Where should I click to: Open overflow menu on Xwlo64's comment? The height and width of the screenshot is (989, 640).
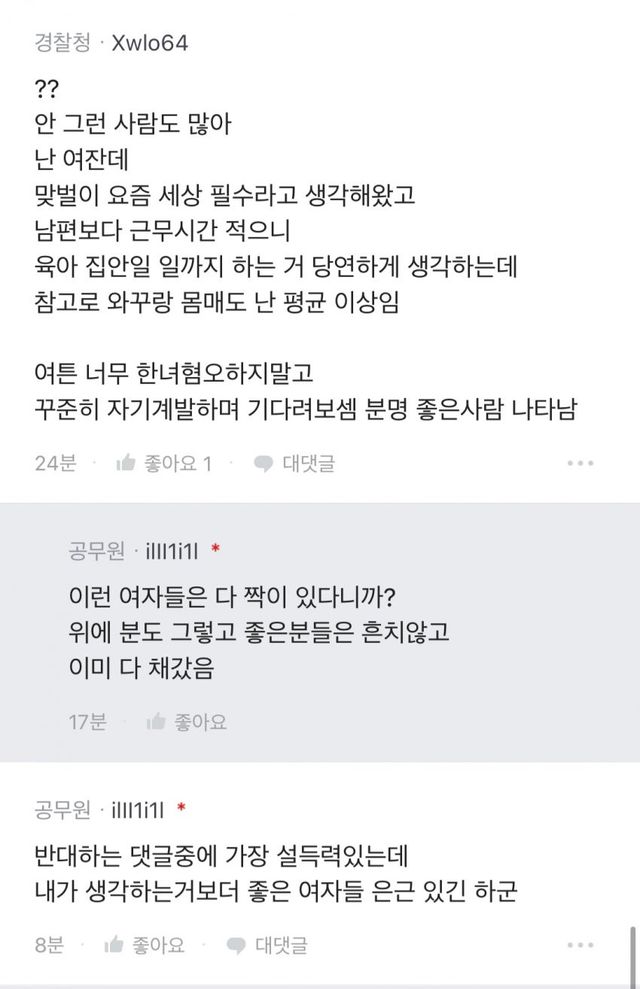[580, 463]
